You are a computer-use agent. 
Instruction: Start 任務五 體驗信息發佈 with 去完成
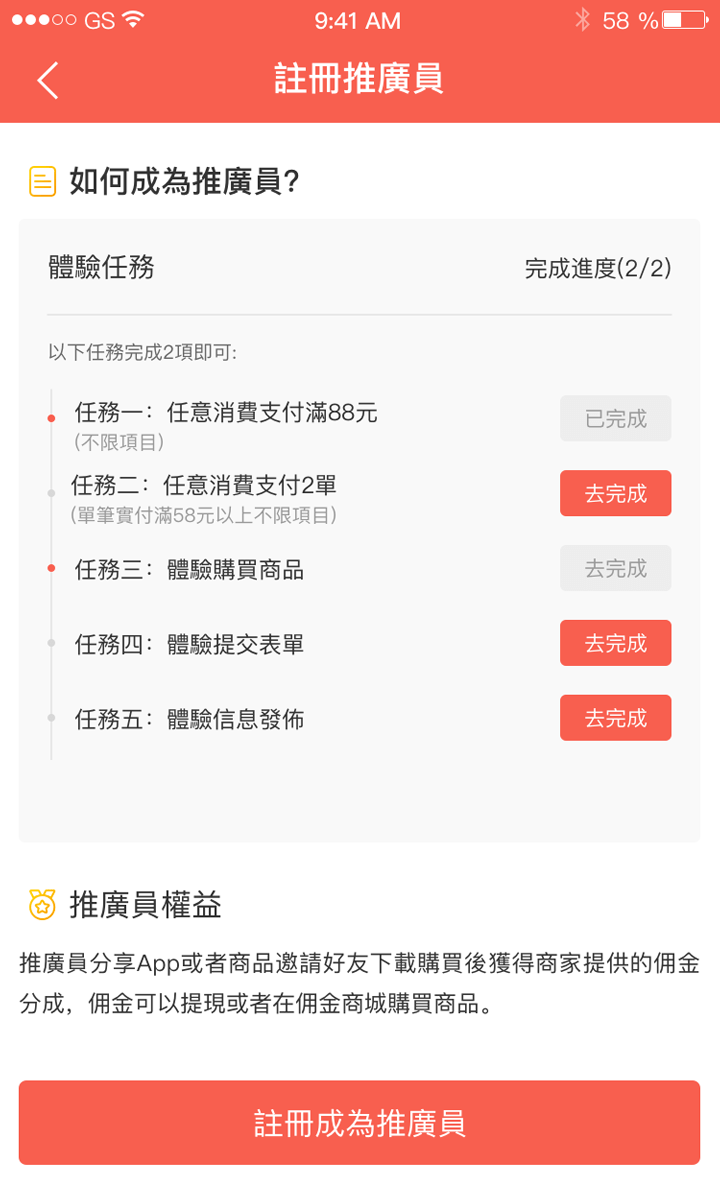(615, 718)
